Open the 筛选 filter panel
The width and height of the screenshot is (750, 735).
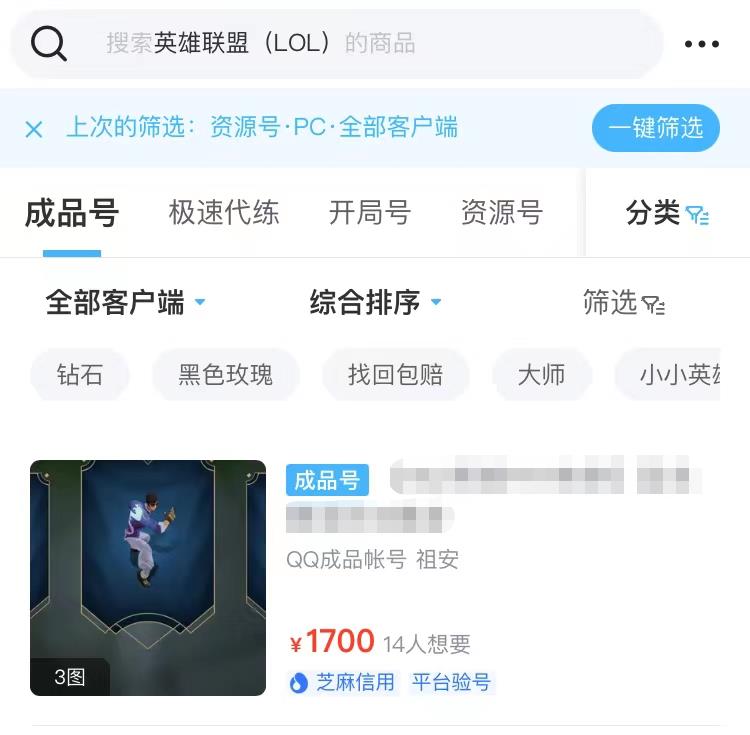pos(624,302)
